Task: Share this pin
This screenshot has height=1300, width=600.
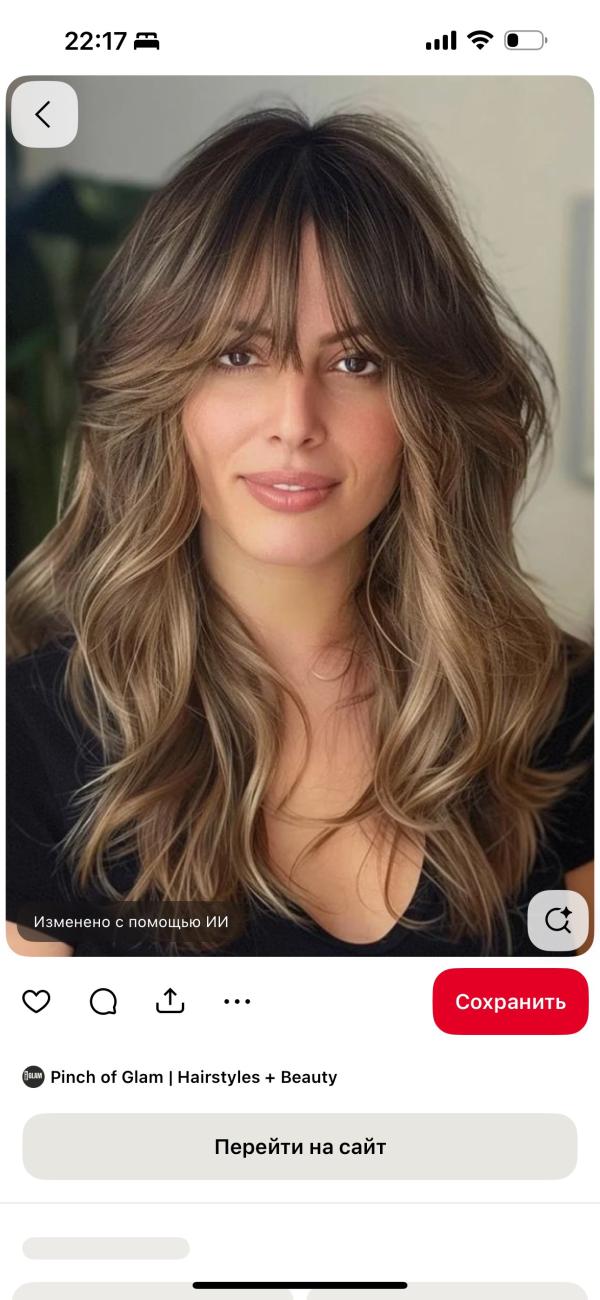Action: (x=170, y=1001)
